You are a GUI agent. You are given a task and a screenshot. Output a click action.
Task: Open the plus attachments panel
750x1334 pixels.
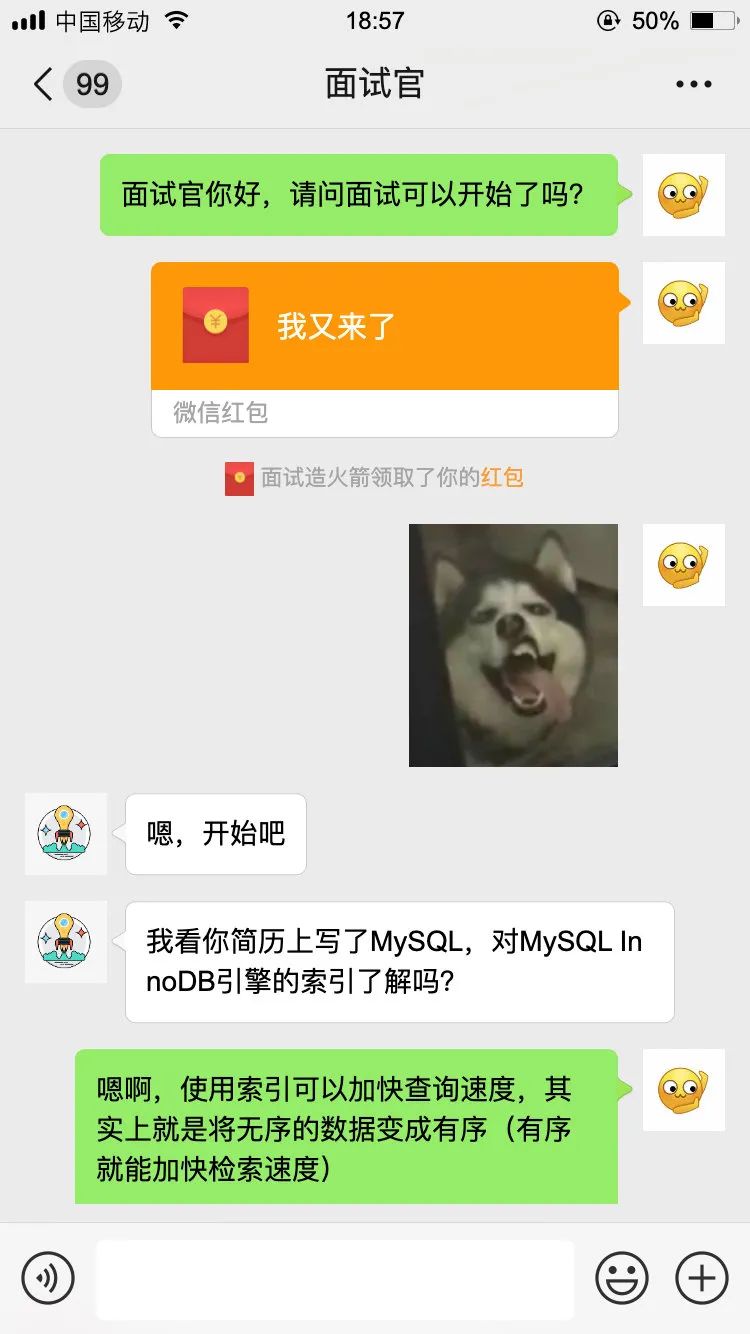coord(702,1277)
